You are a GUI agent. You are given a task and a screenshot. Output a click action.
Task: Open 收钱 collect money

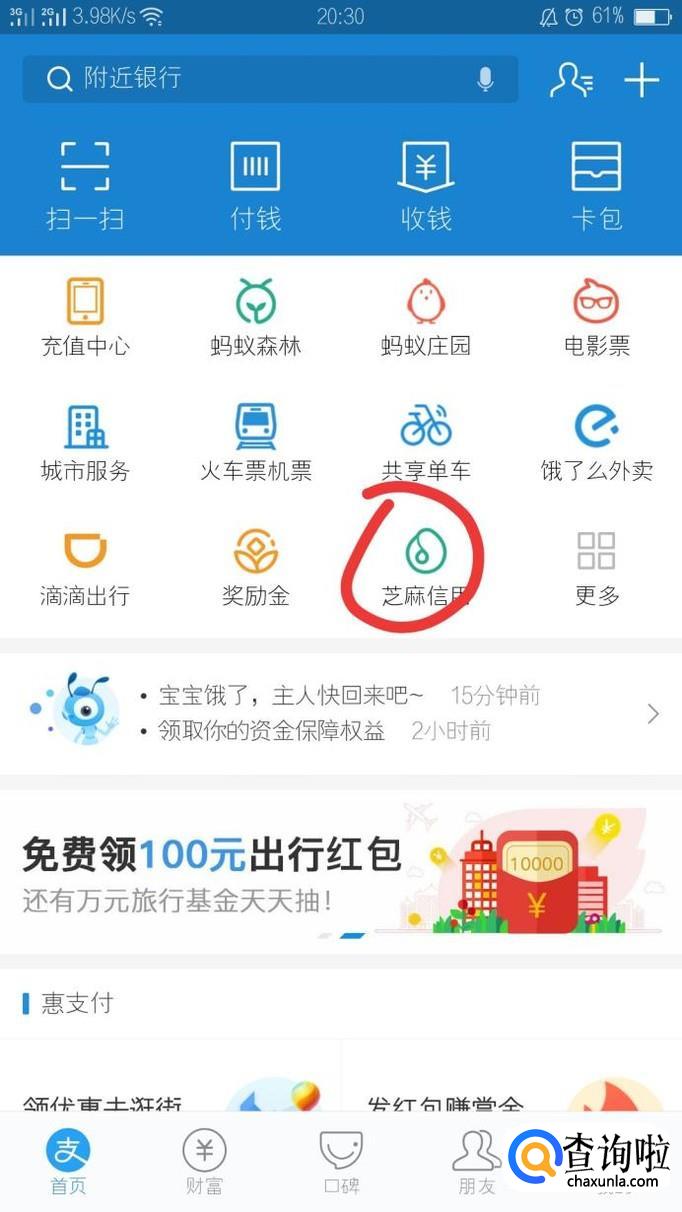click(x=426, y=185)
